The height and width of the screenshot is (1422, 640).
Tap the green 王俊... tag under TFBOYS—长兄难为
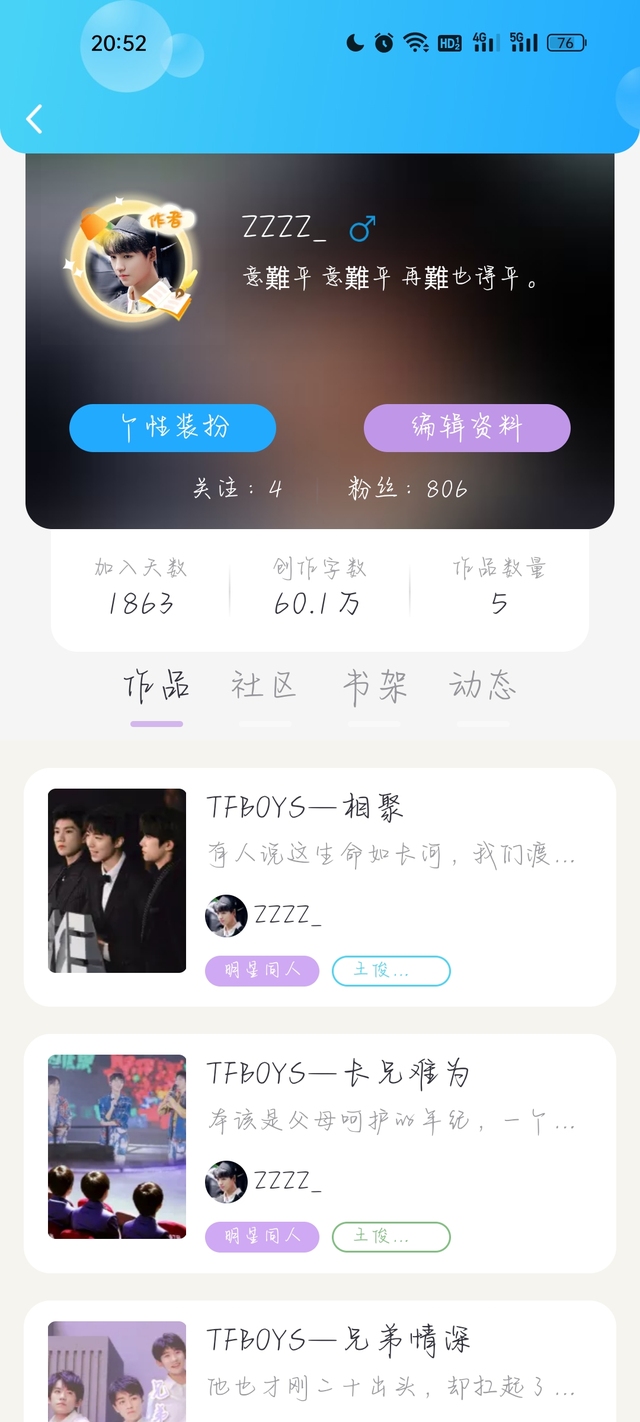(x=391, y=1236)
